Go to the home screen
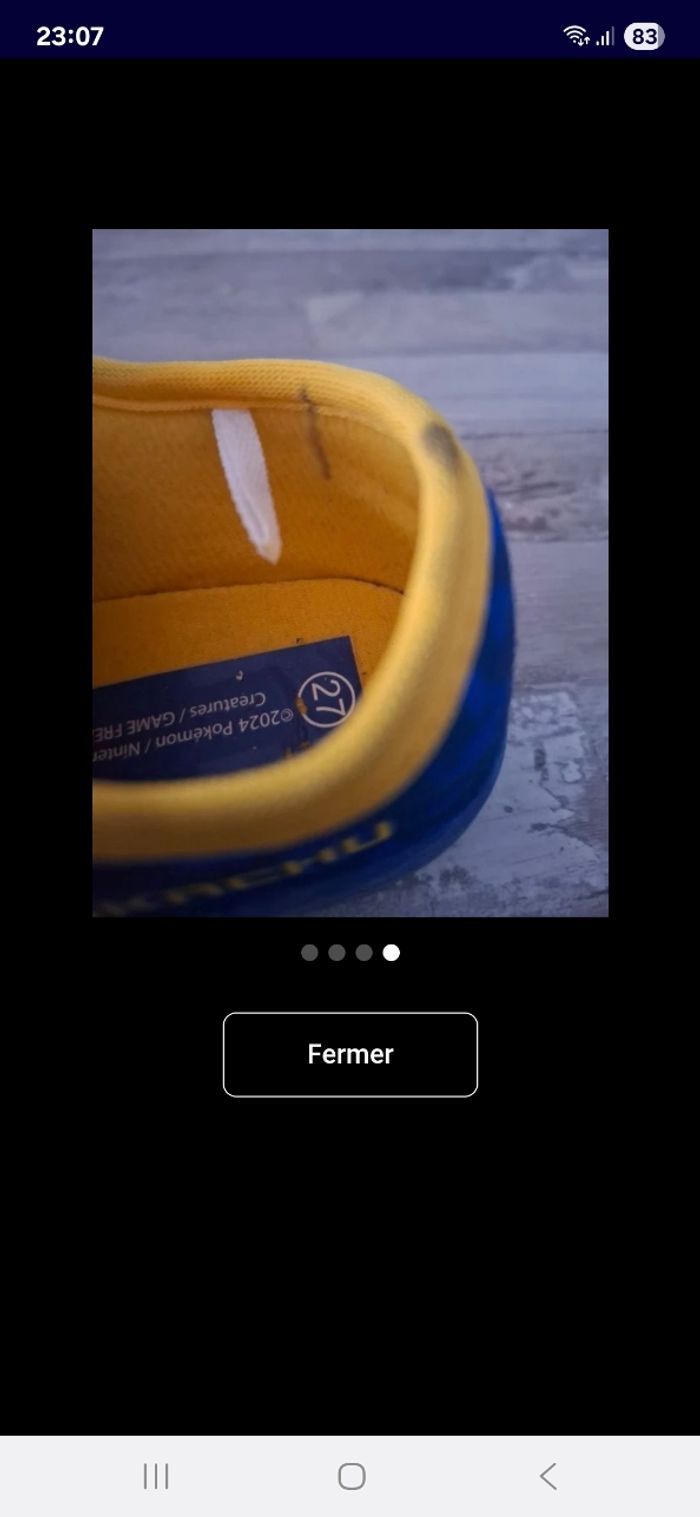 (351, 1476)
